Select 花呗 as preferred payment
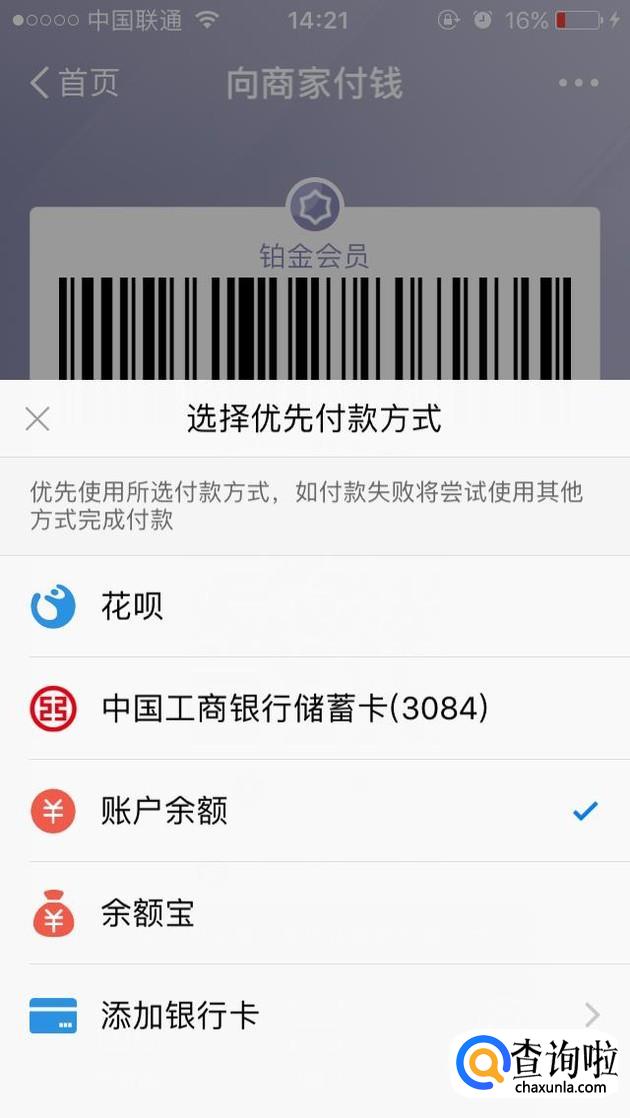630x1118 pixels. pos(315,607)
